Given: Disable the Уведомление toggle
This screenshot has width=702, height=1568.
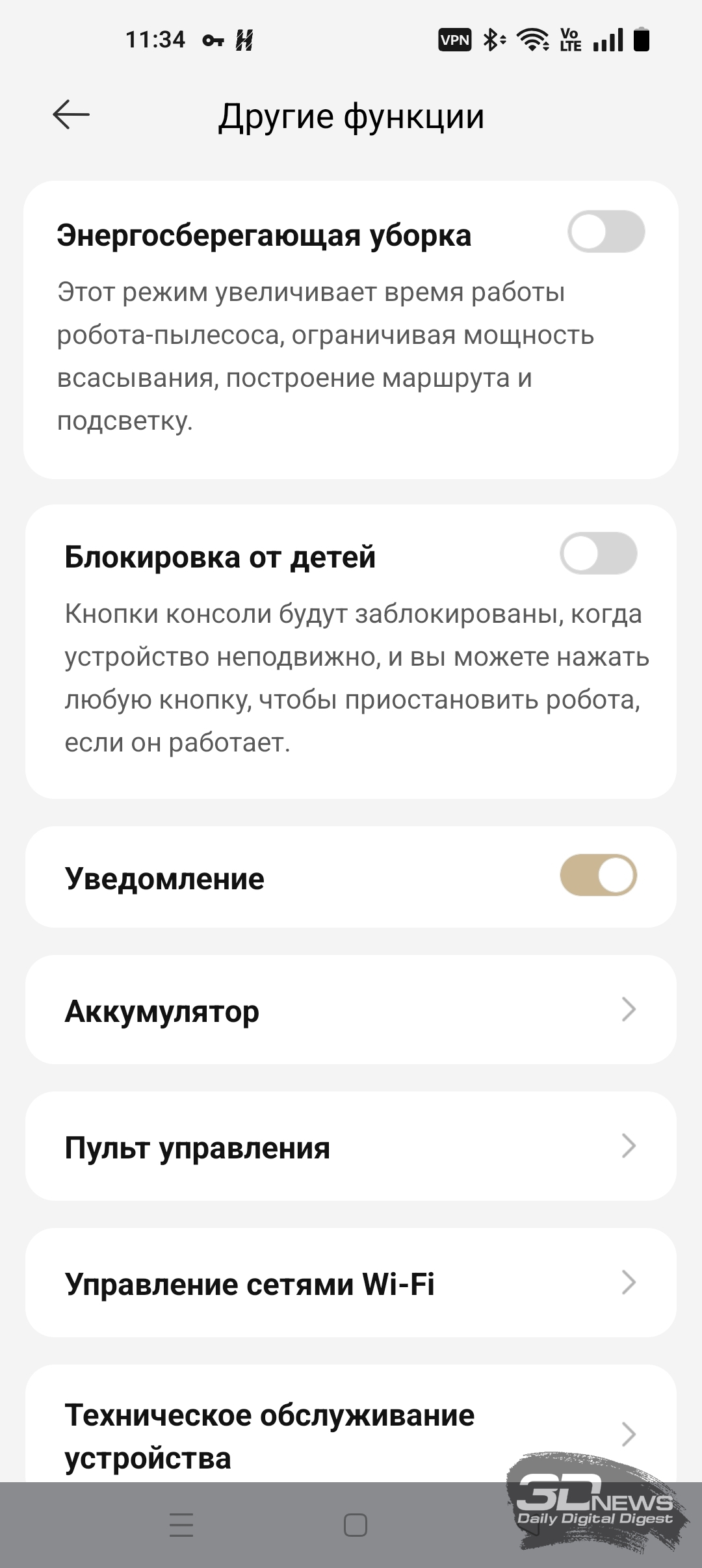Looking at the screenshot, I should click(x=598, y=875).
